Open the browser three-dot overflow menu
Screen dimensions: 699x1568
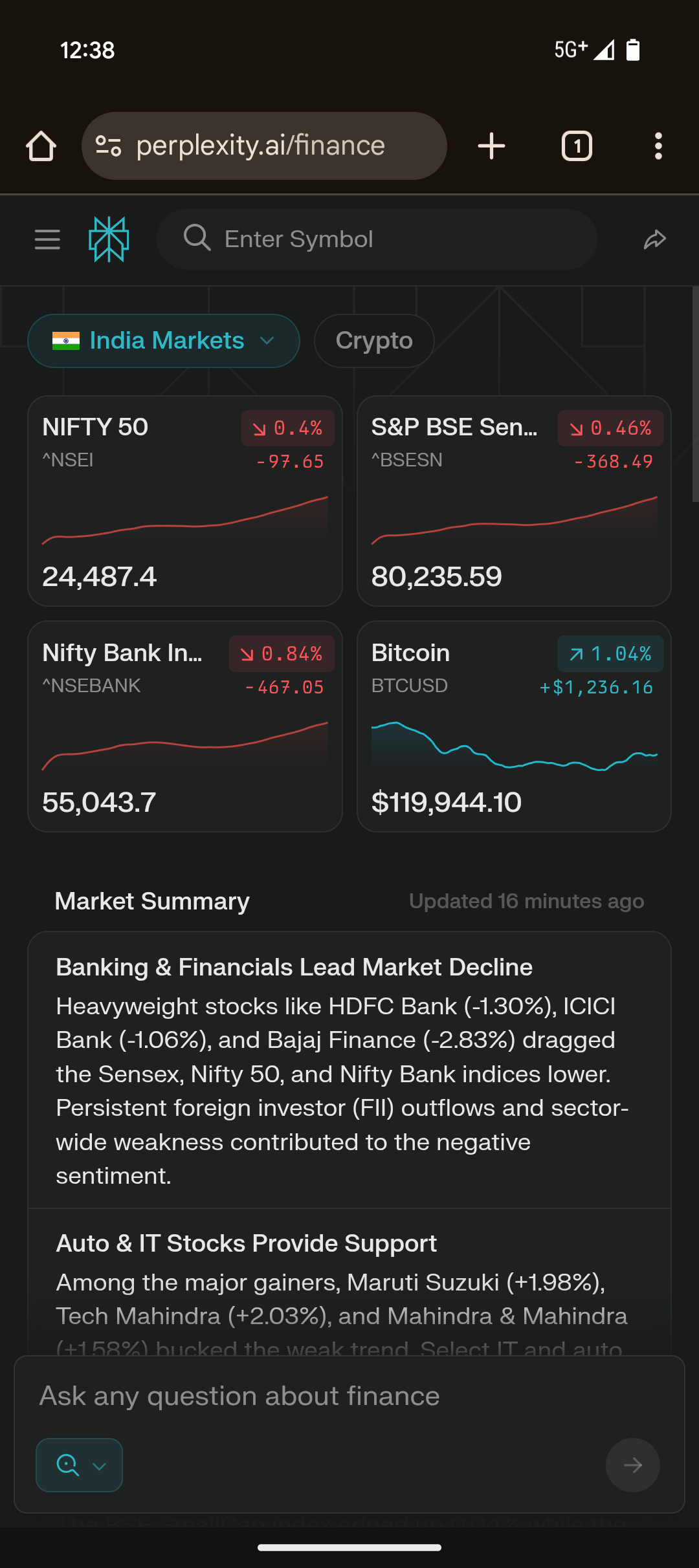pos(658,145)
